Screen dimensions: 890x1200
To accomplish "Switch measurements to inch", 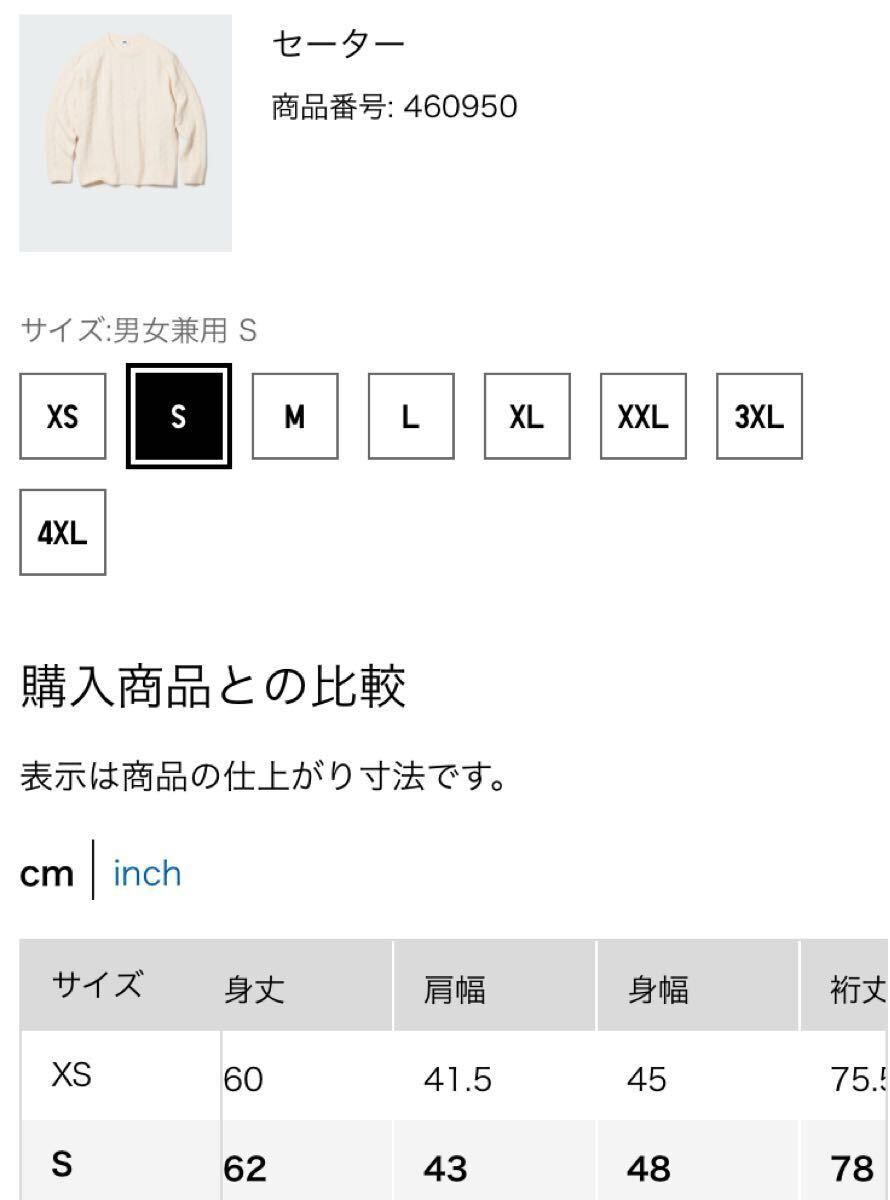I will tap(147, 873).
